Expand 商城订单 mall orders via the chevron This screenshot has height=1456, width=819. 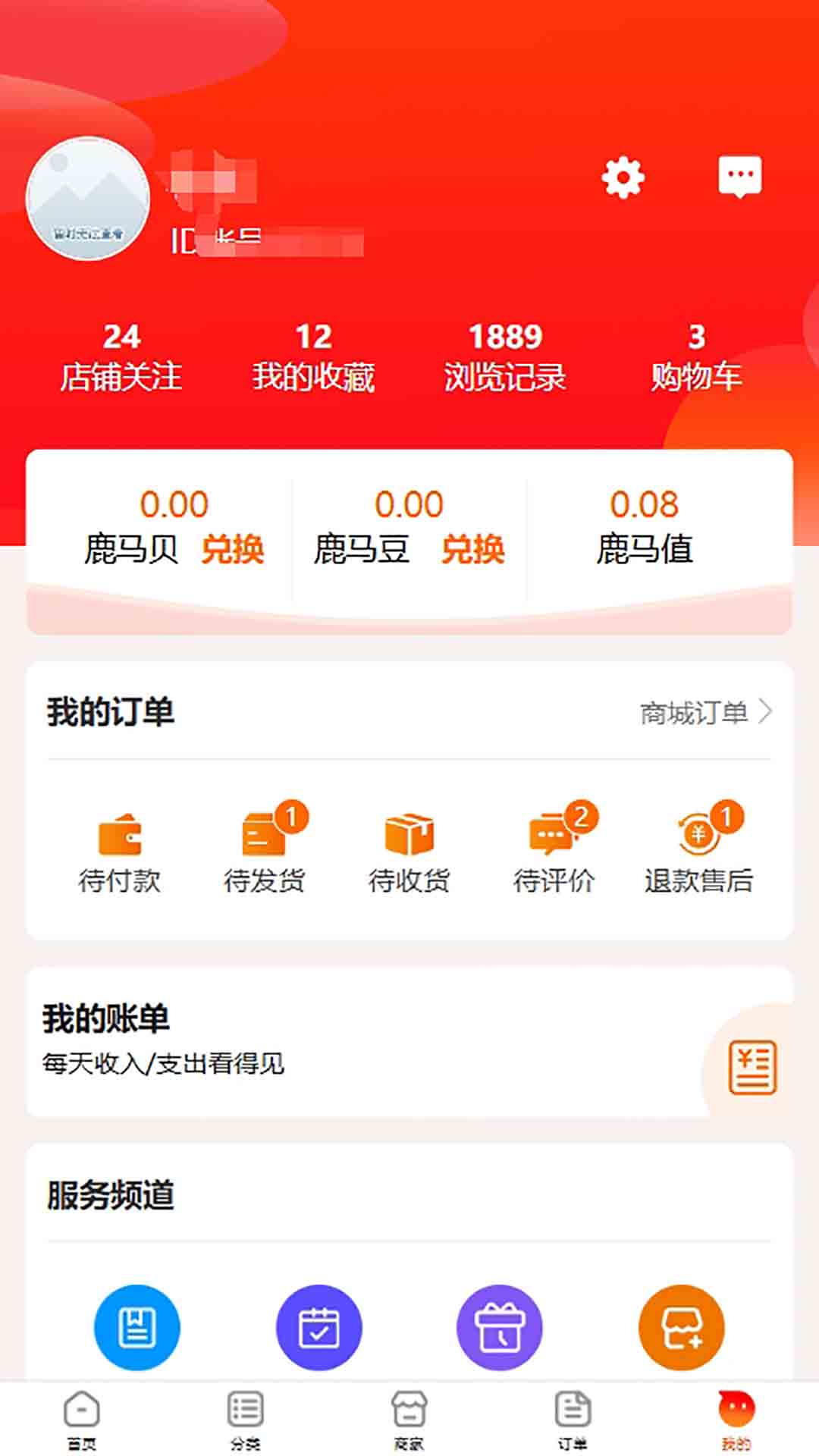(768, 711)
